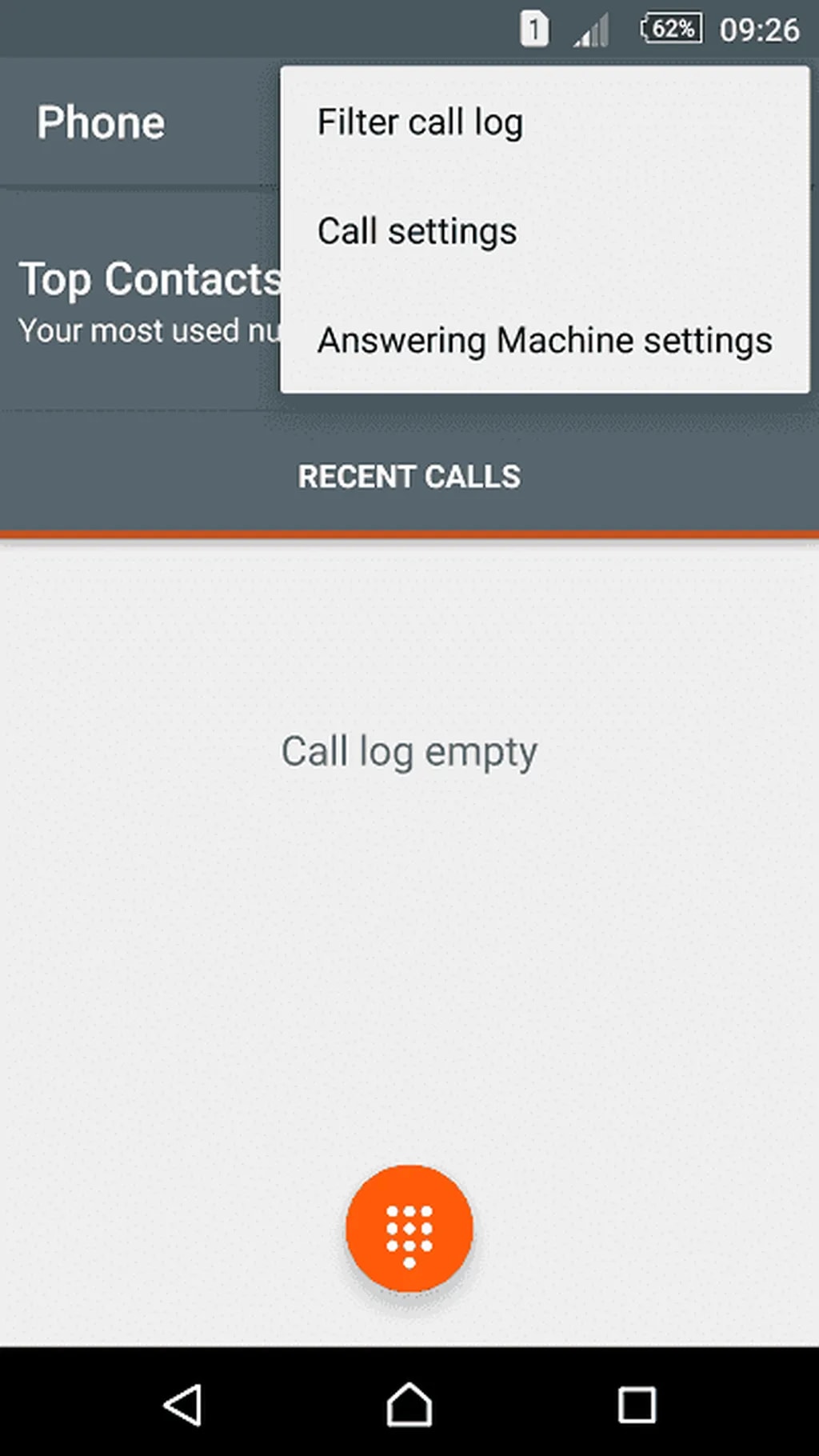Open the orange dialpad button
The image size is (819, 1456).
click(409, 1228)
